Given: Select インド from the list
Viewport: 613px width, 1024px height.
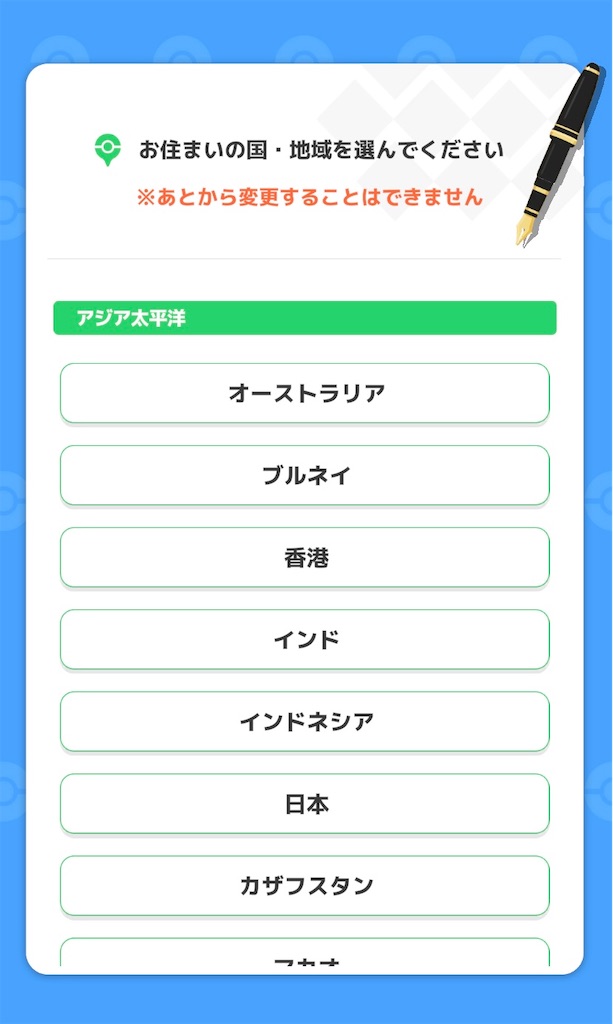Looking at the screenshot, I should [x=305, y=639].
